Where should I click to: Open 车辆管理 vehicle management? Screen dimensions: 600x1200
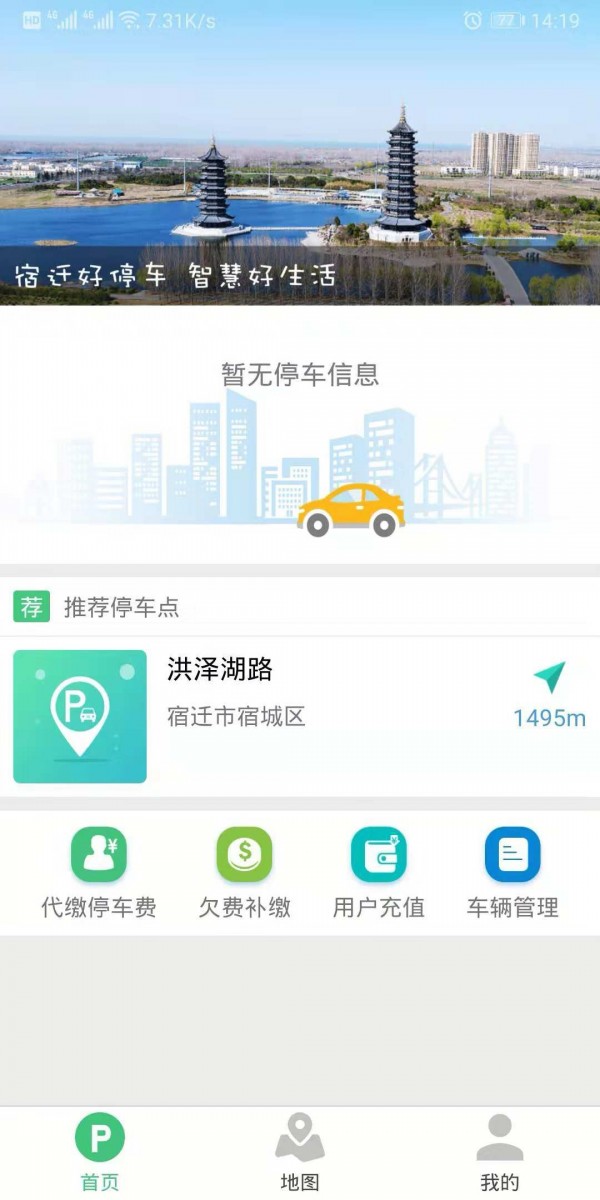pos(513,873)
